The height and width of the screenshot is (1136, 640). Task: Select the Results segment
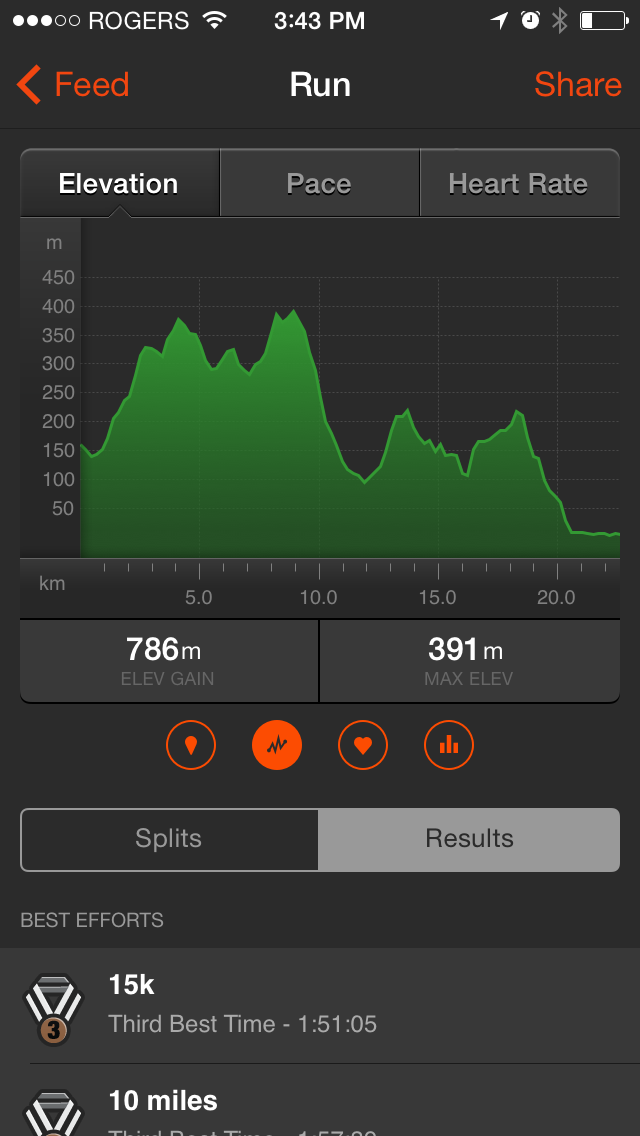tap(469, 839)
